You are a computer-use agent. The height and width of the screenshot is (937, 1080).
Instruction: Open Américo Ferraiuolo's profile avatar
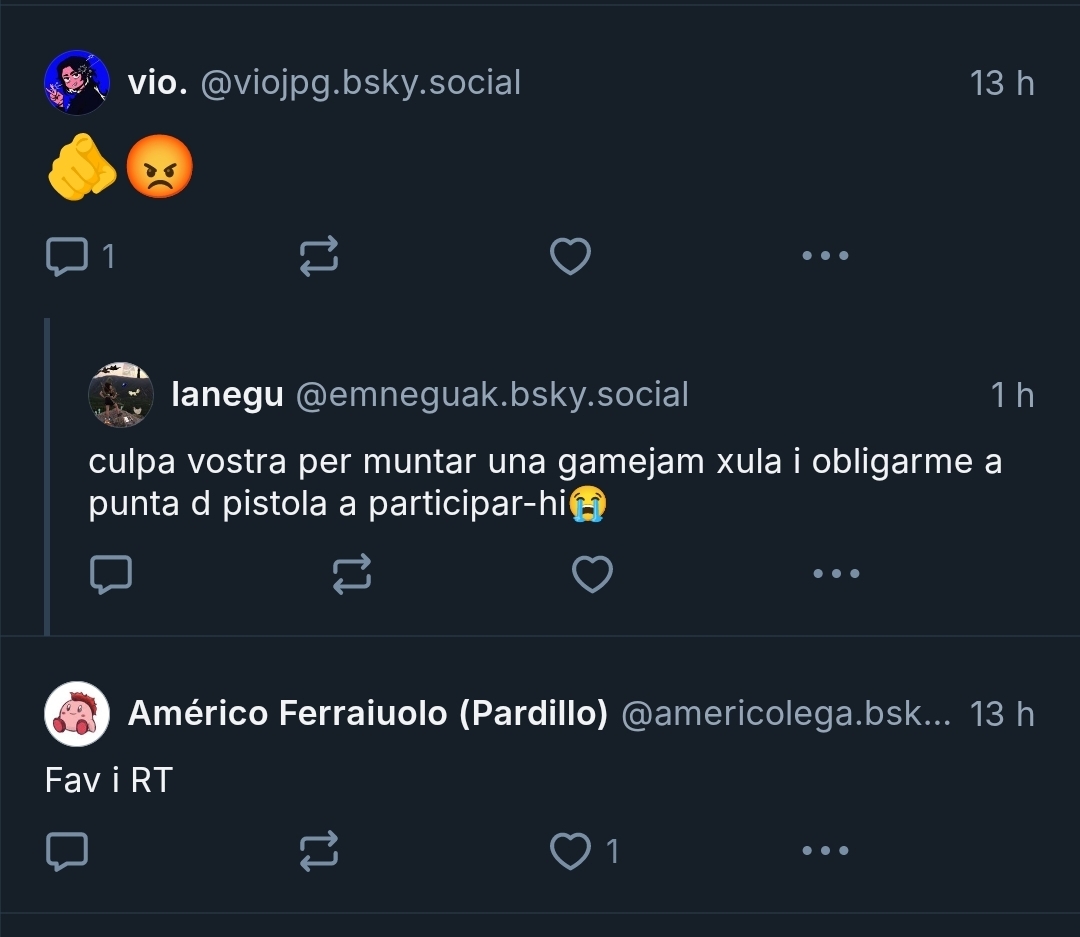(x=77, y=714)
